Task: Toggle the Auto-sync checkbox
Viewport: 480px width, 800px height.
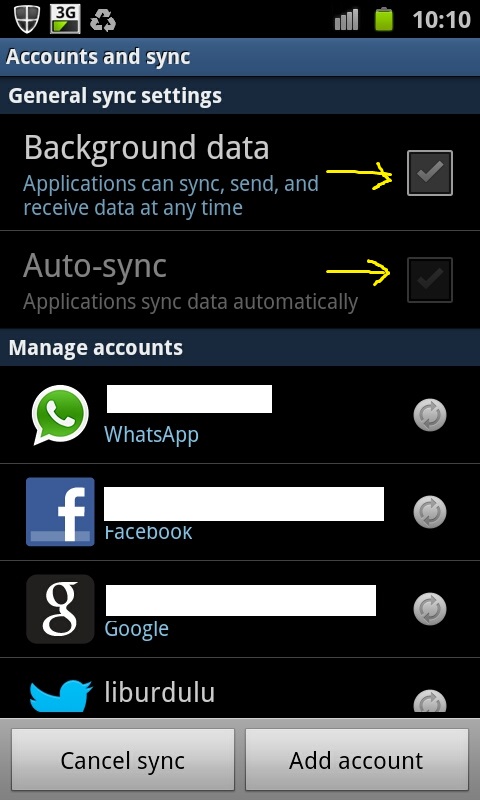Action: coord(430,280)
